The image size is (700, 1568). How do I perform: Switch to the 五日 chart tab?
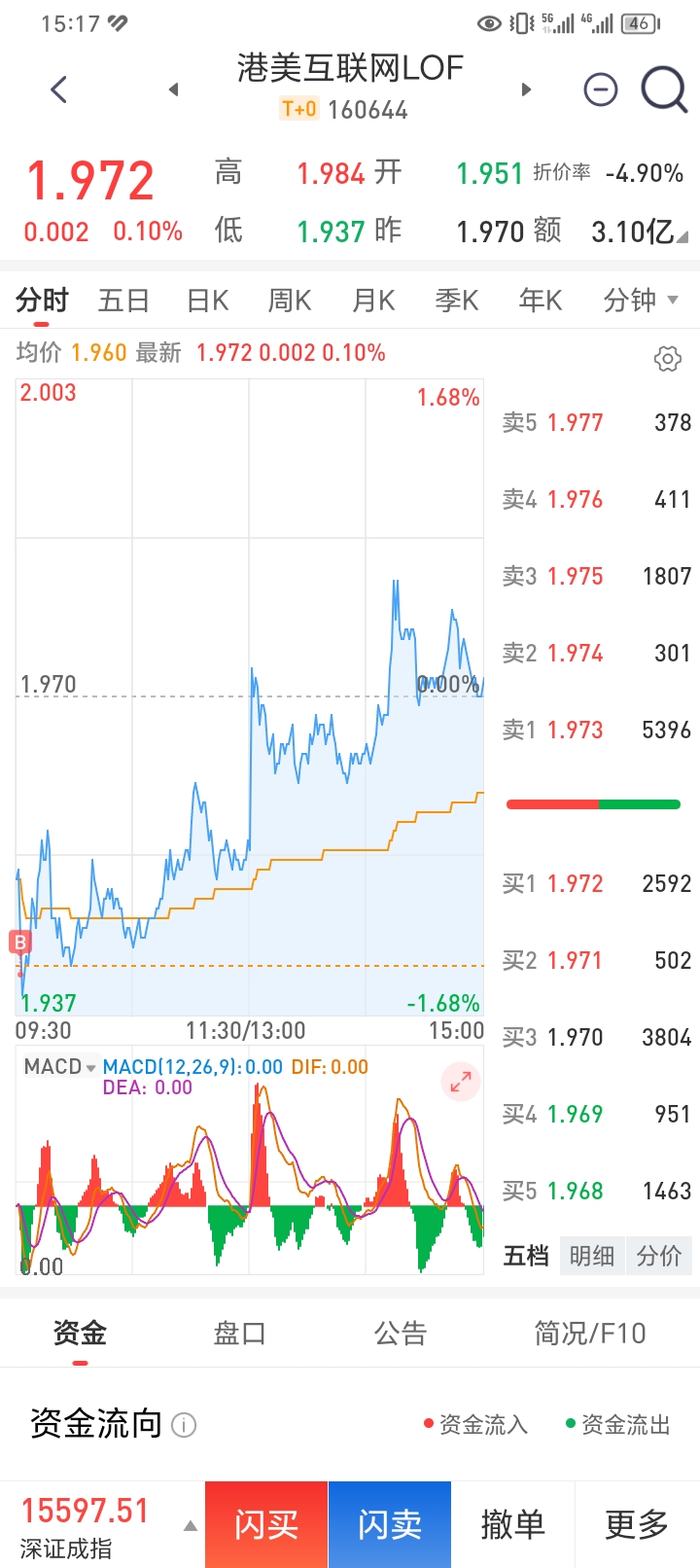[x=123, y=301]
